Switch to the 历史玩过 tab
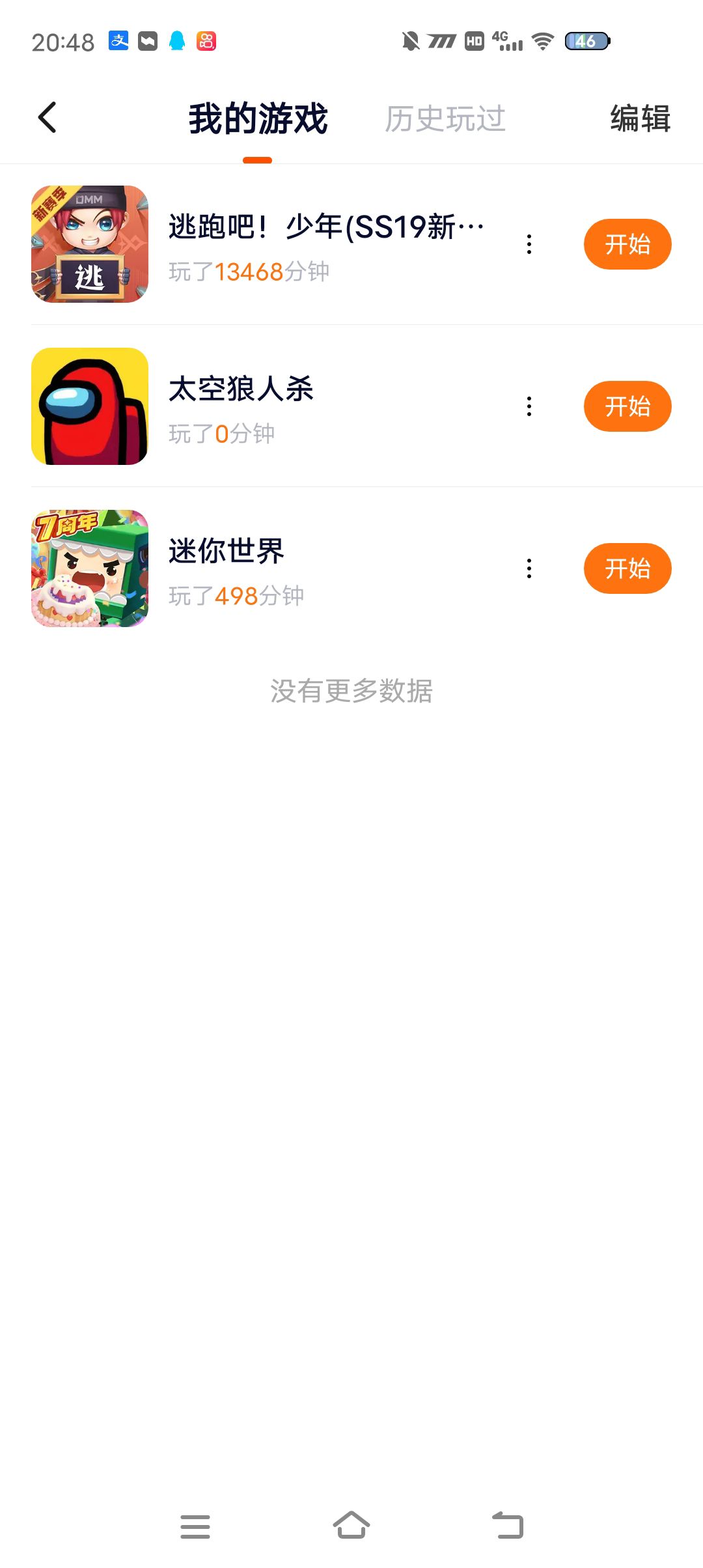Screen dimensions: 703x1568 click(x=445, y=119)
